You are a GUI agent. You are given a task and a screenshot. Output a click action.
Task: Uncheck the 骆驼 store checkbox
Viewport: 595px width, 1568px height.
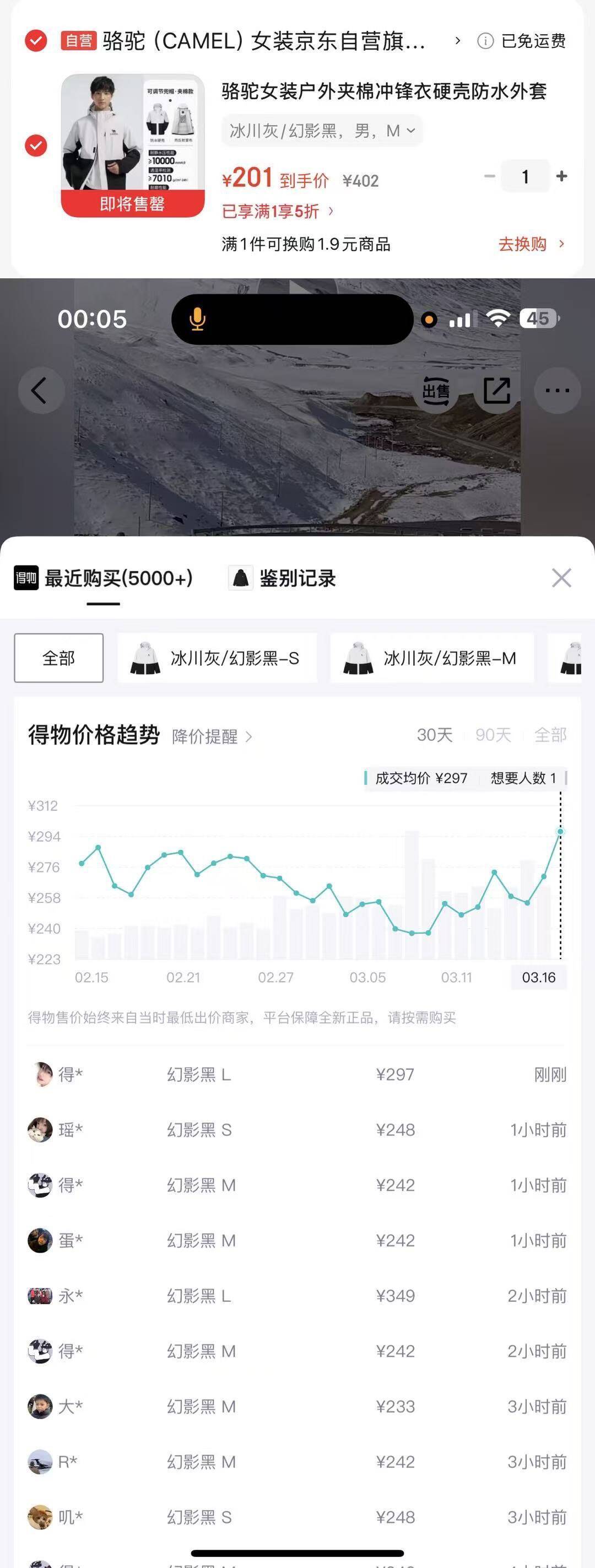click(x=36, y=41)
